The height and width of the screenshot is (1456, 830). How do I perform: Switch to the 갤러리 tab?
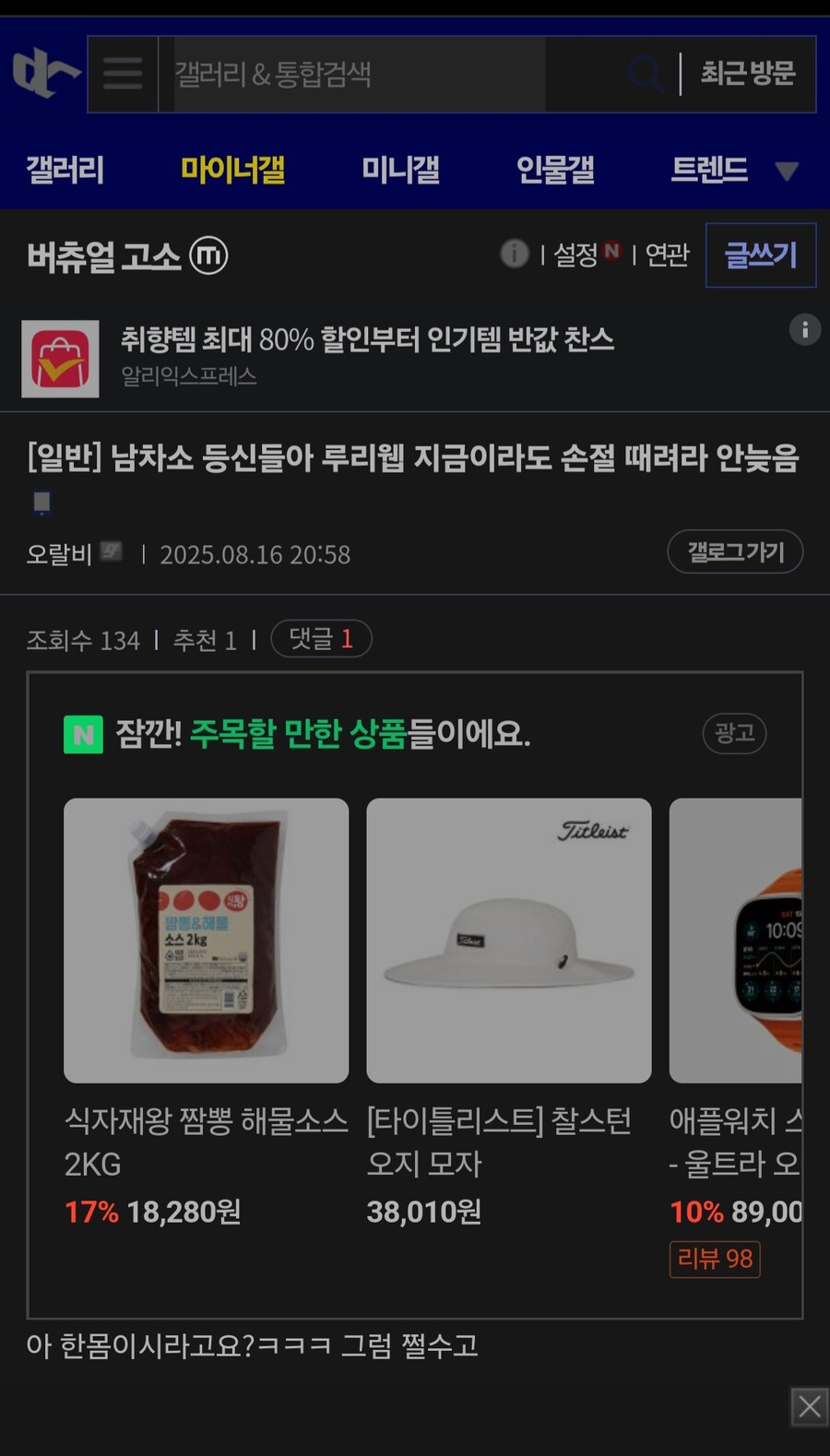[x=64, y=170]
